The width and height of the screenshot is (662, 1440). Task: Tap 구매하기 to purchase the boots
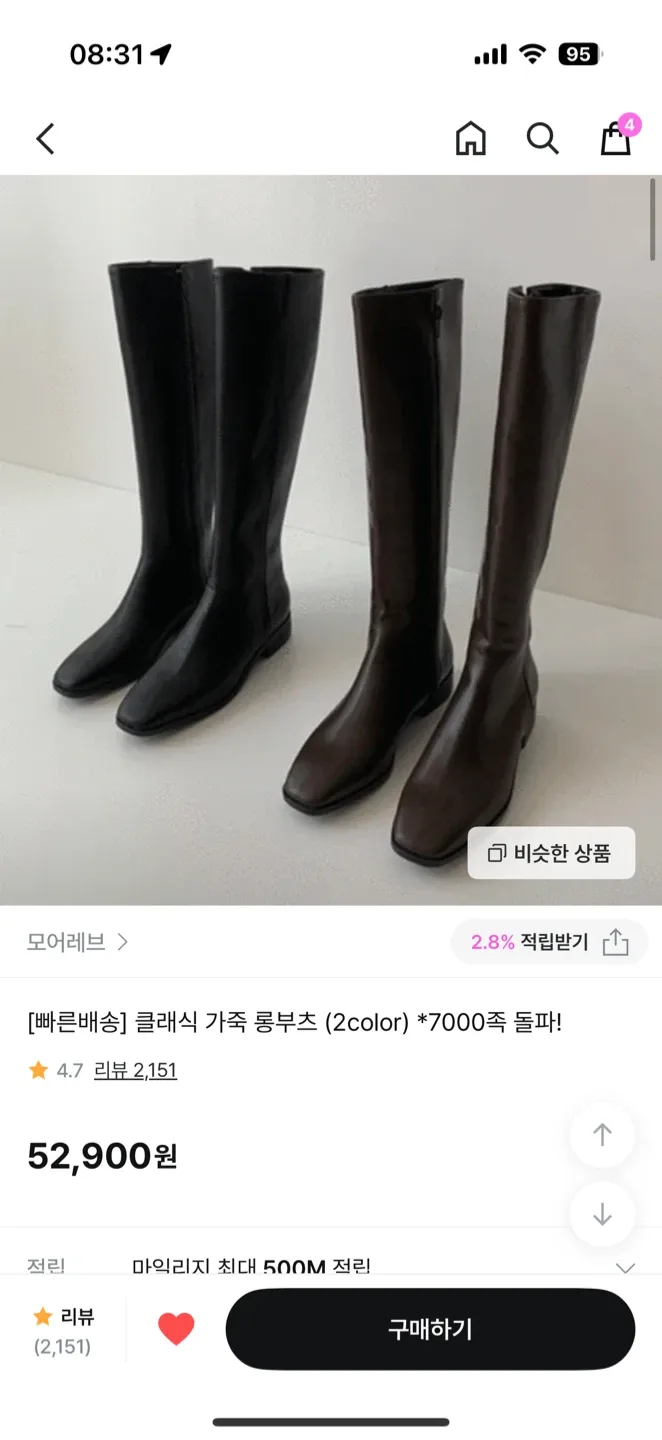pyautogui.click(x=430, y=1329)
